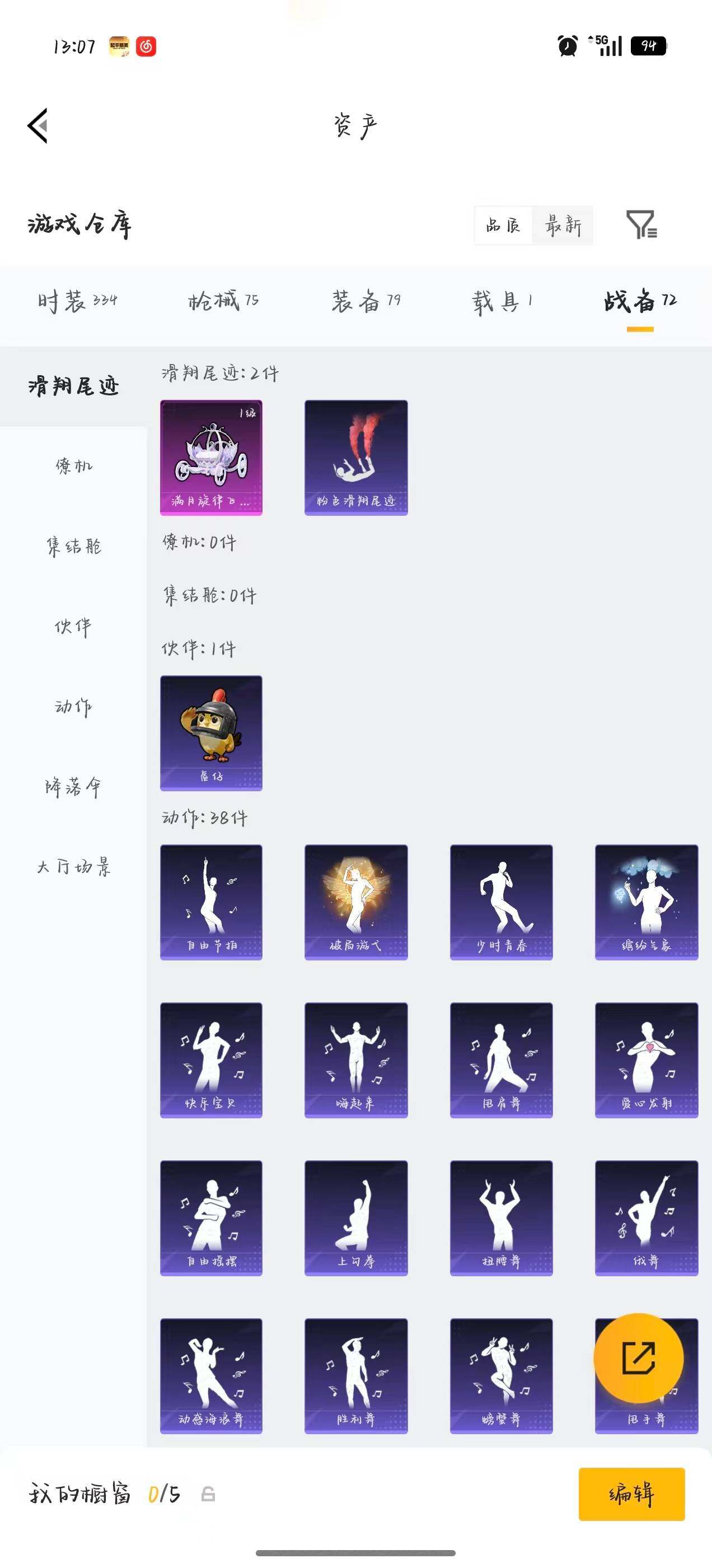Sort items by 品质
712x1568 pixels.
coord(503,225)
